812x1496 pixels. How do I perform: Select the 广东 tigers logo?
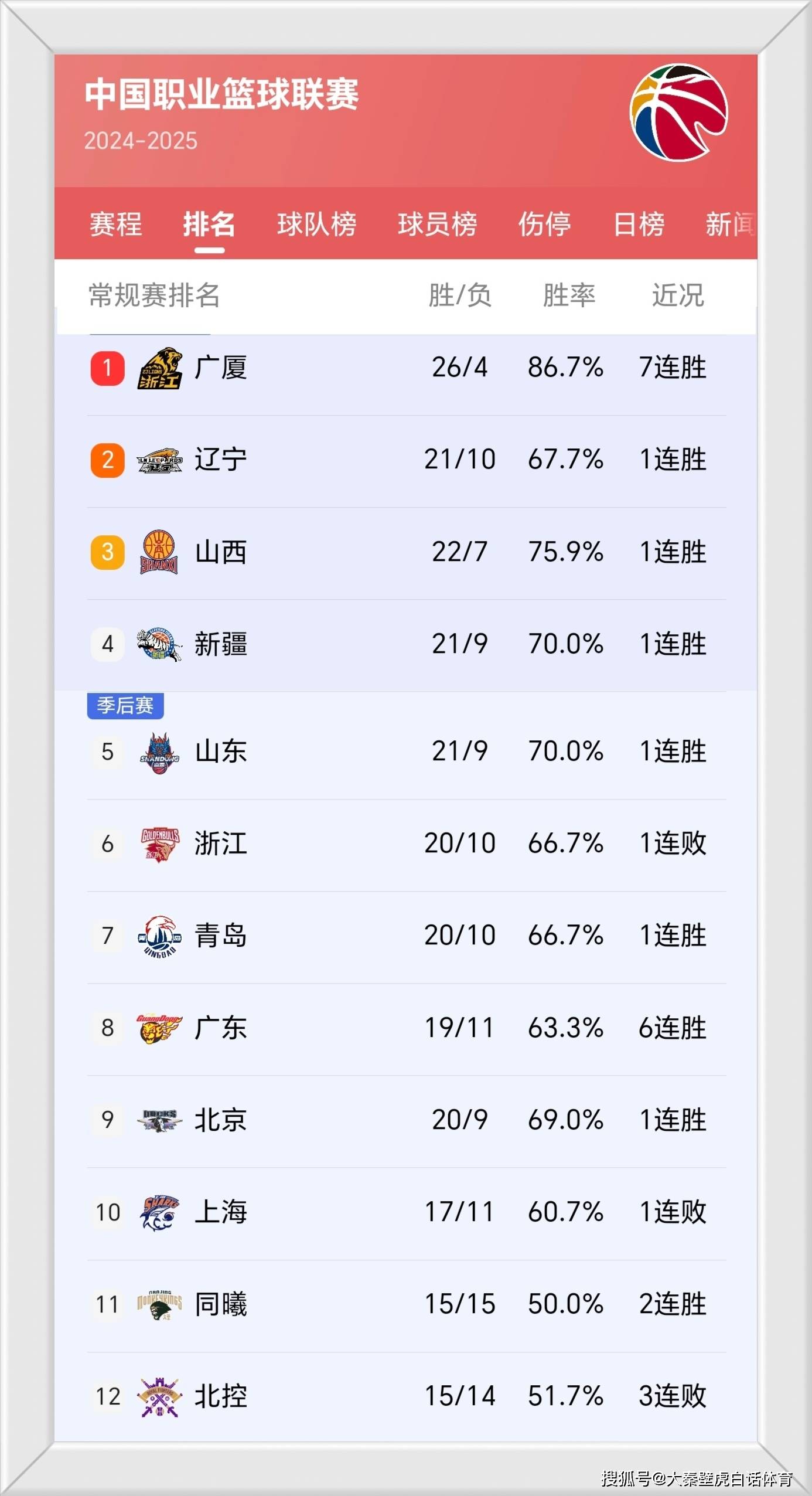158,1028
